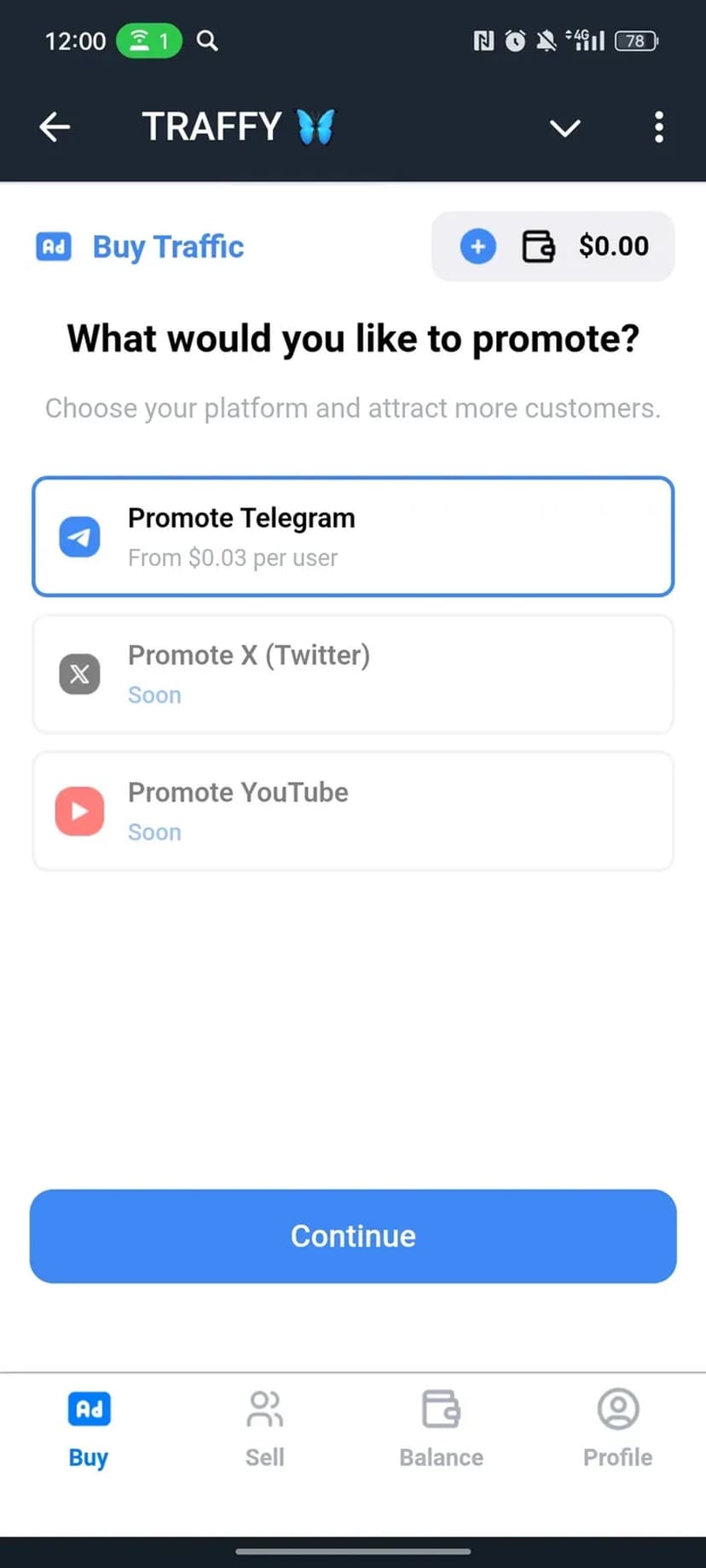
Task: Choose the Promote YouTube card
Action: click(x=353, y=810)
